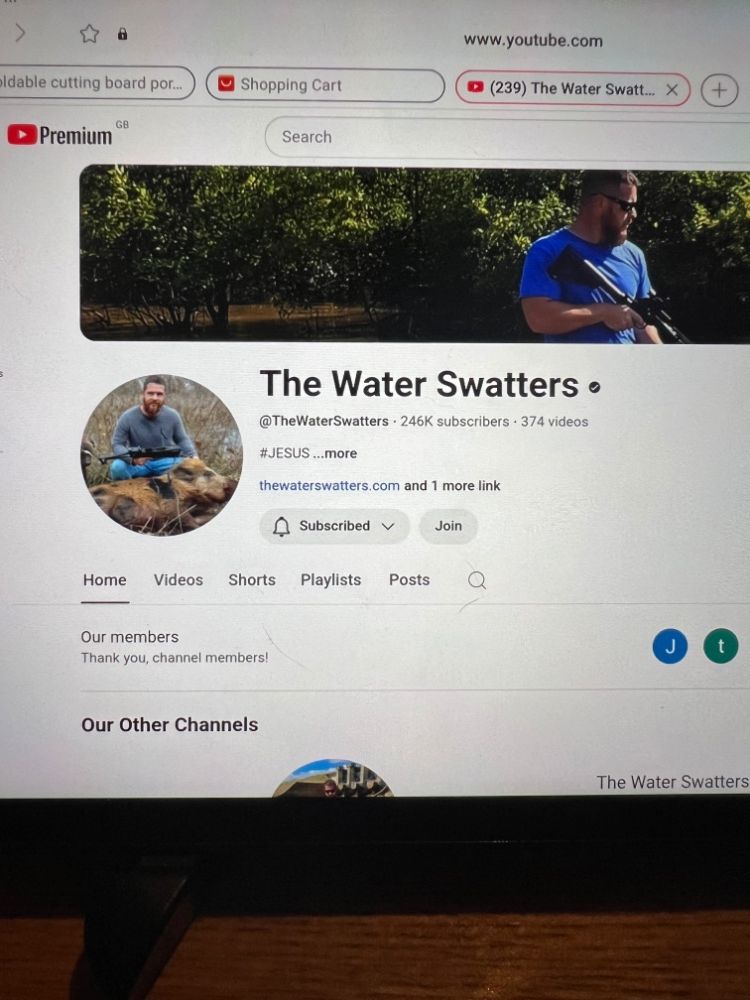
Task: Go forward with the browser arrow
Action: coord(20,33)
